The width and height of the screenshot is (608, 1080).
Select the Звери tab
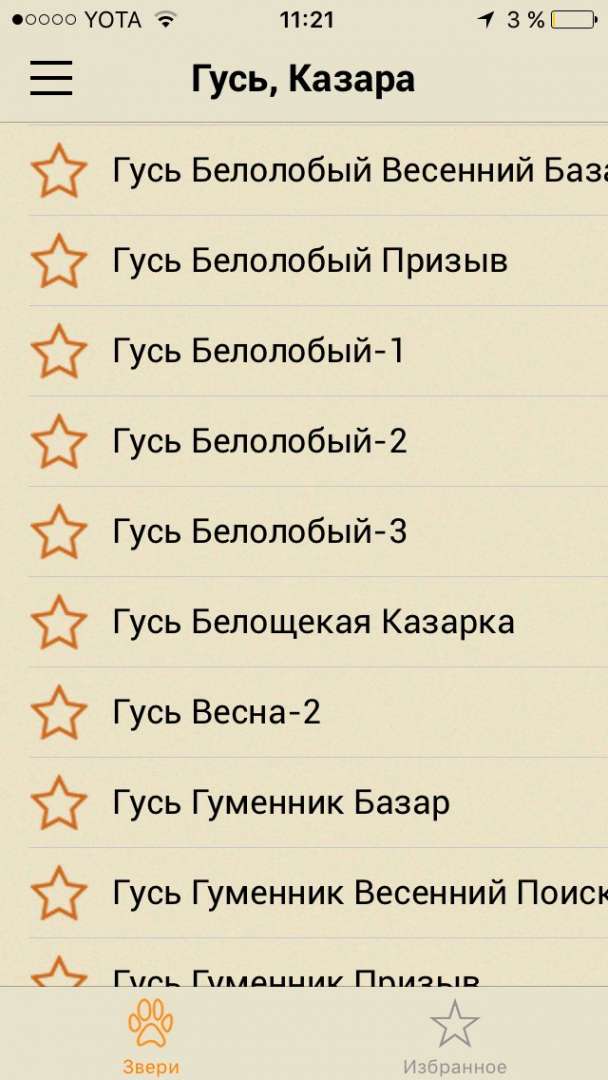[x=151, y=1037]
